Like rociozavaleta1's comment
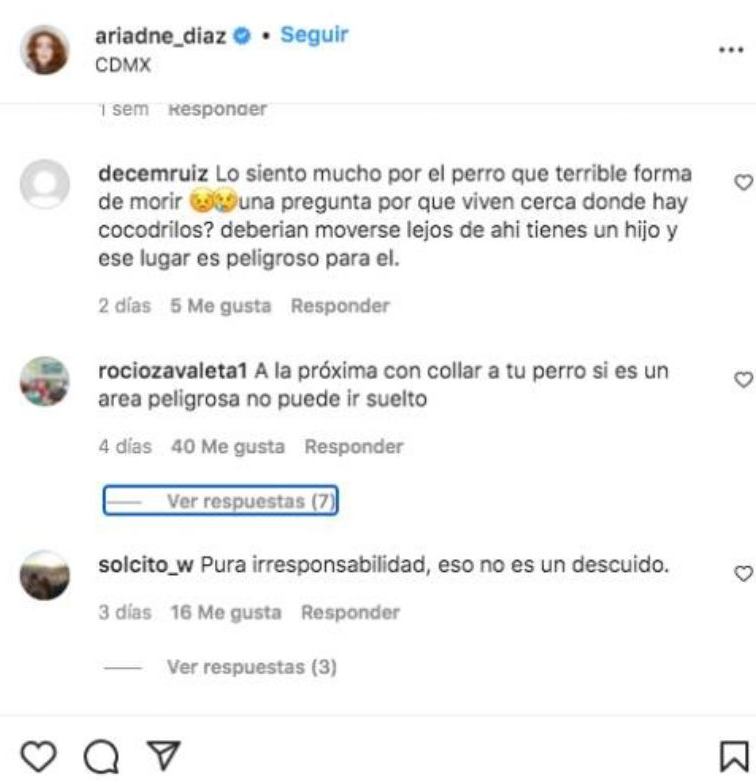This screenshot has width=756, height=781. [742, 379]
